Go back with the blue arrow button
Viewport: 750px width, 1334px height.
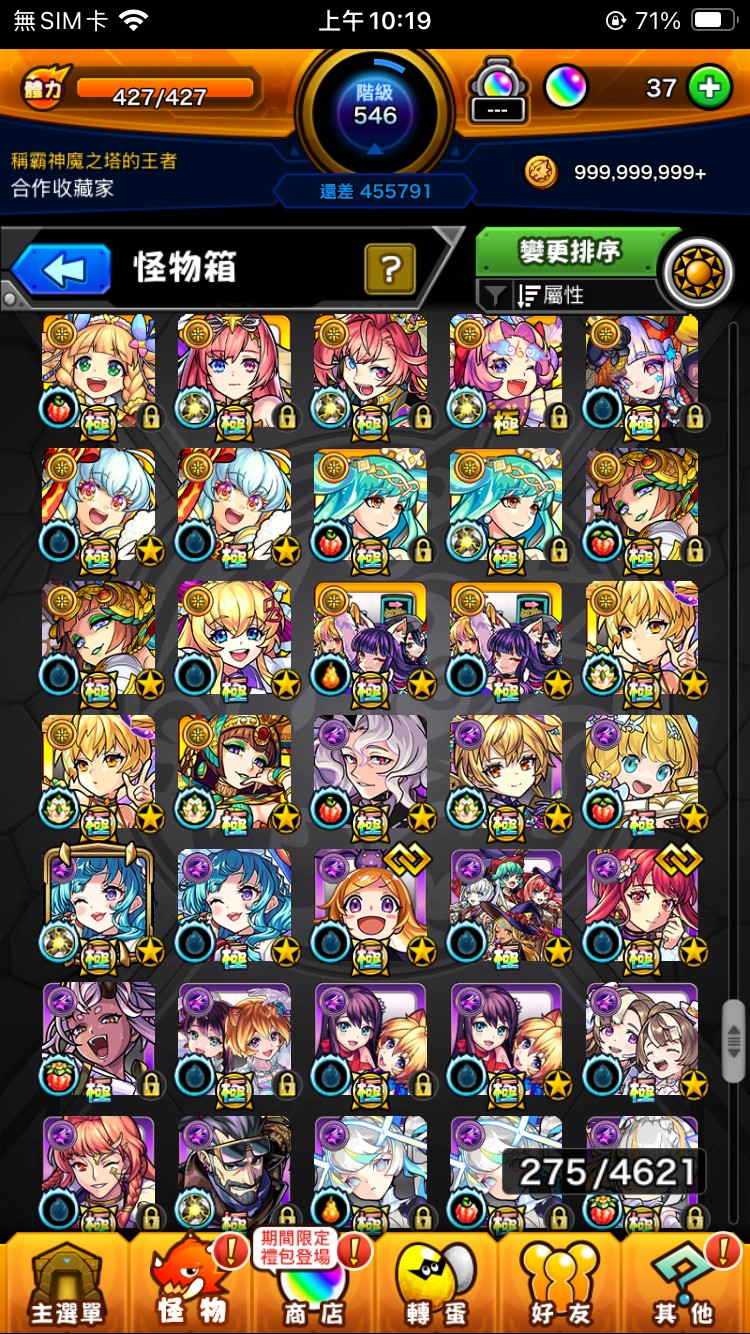(x=62, y=270)
